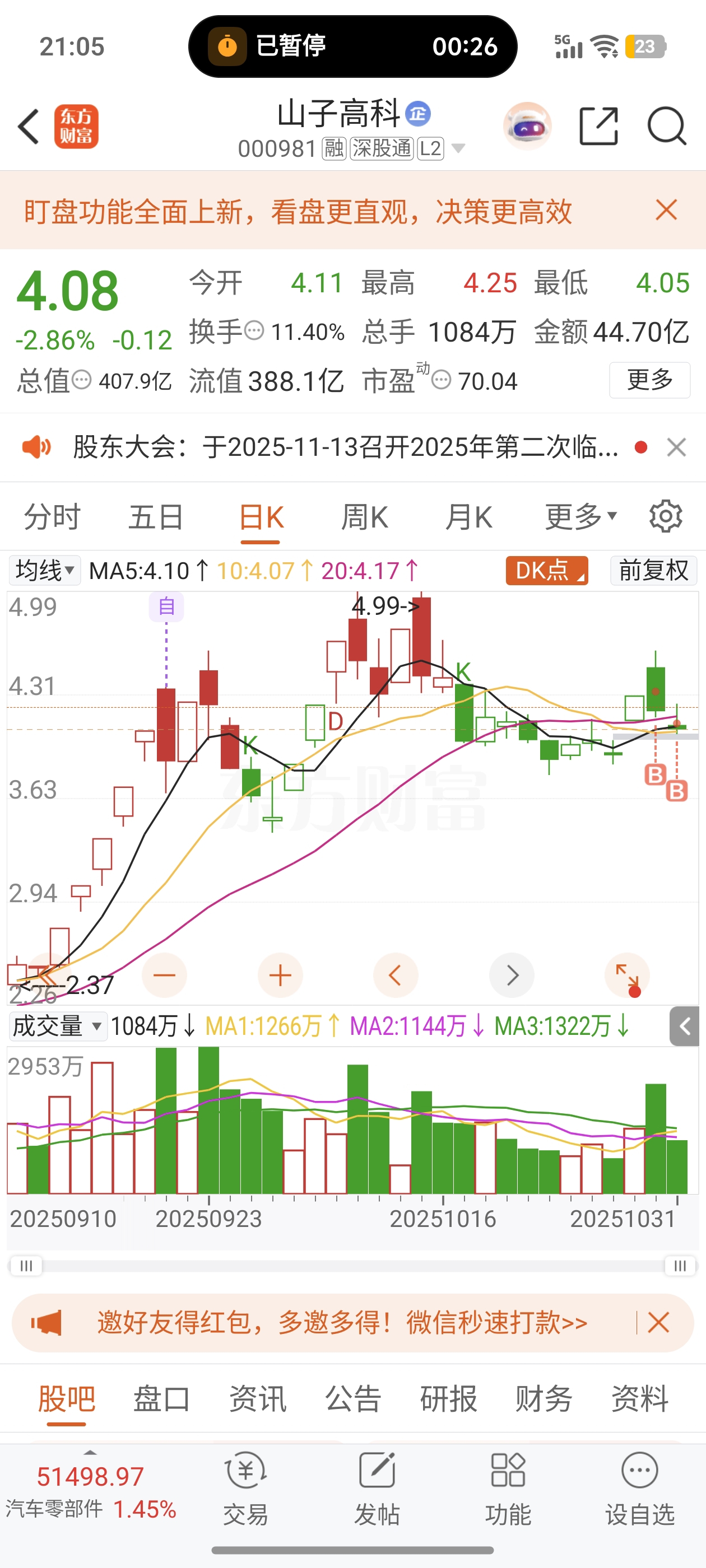Viewport: 706px width, 1568px height.
Task: Open the search magnifier icon
Action: click(666, 127)
